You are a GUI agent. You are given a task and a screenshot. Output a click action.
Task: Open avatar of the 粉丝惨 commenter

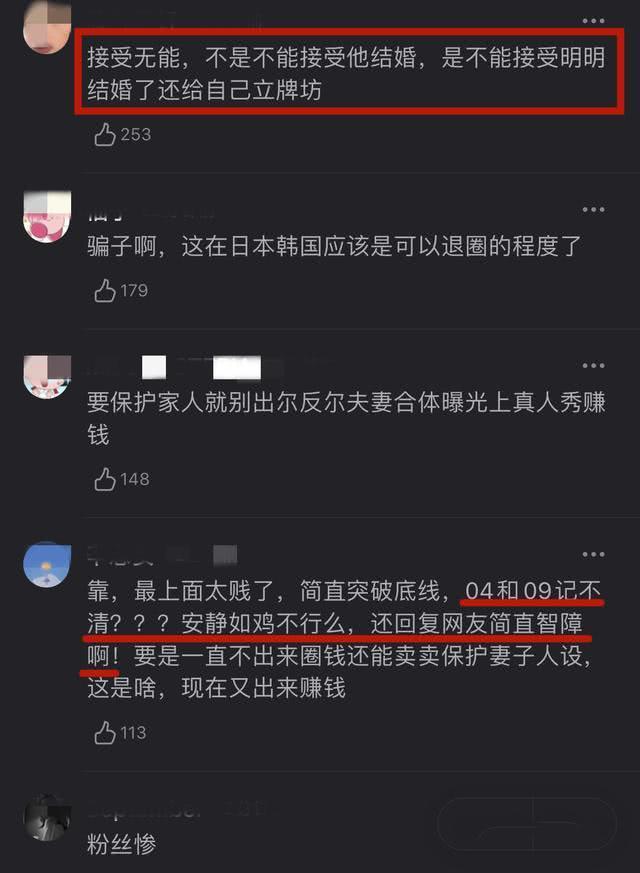click(47, 818)
